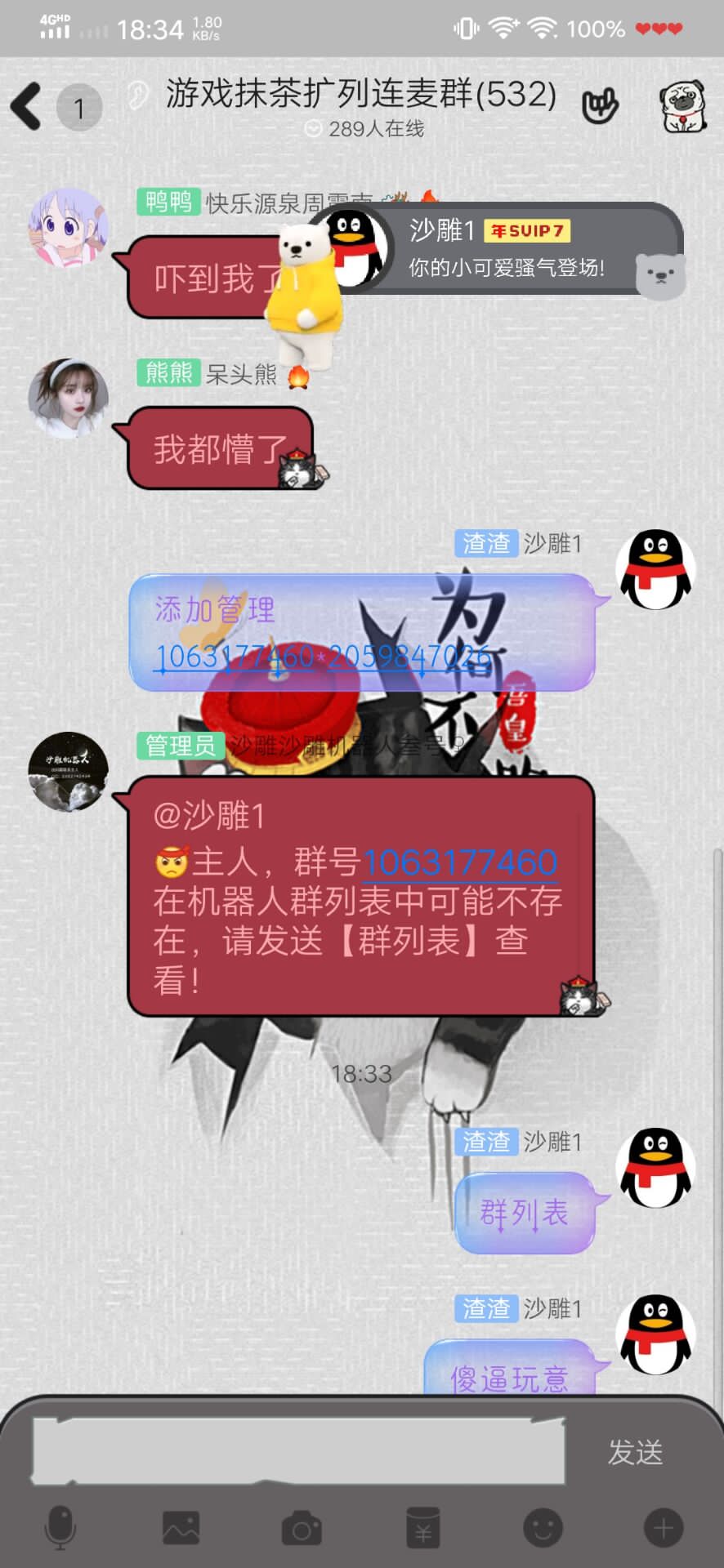
Task: Open the emoji panel
Action: 543,1528
